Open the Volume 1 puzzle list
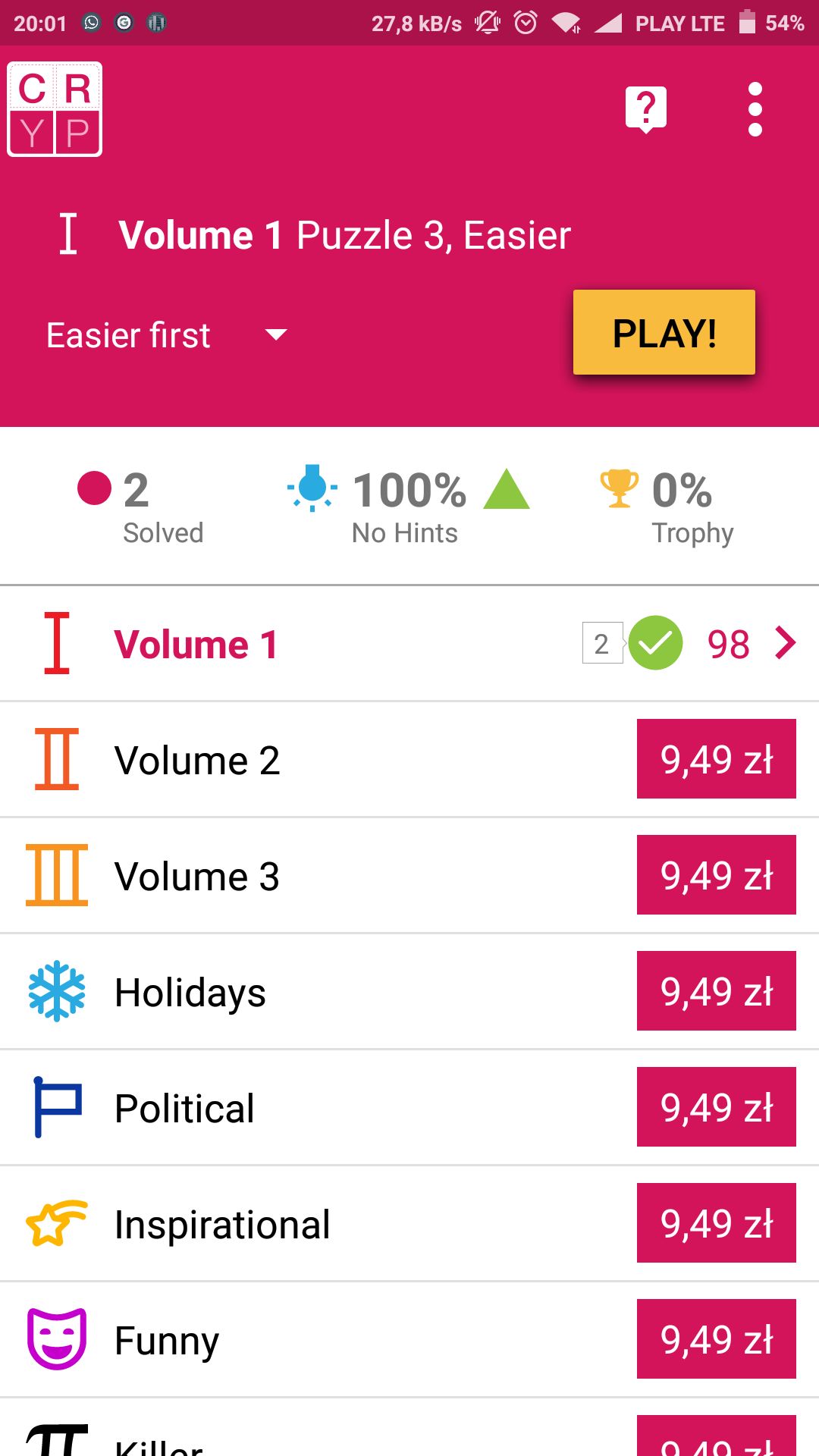 tap(409, 644)
